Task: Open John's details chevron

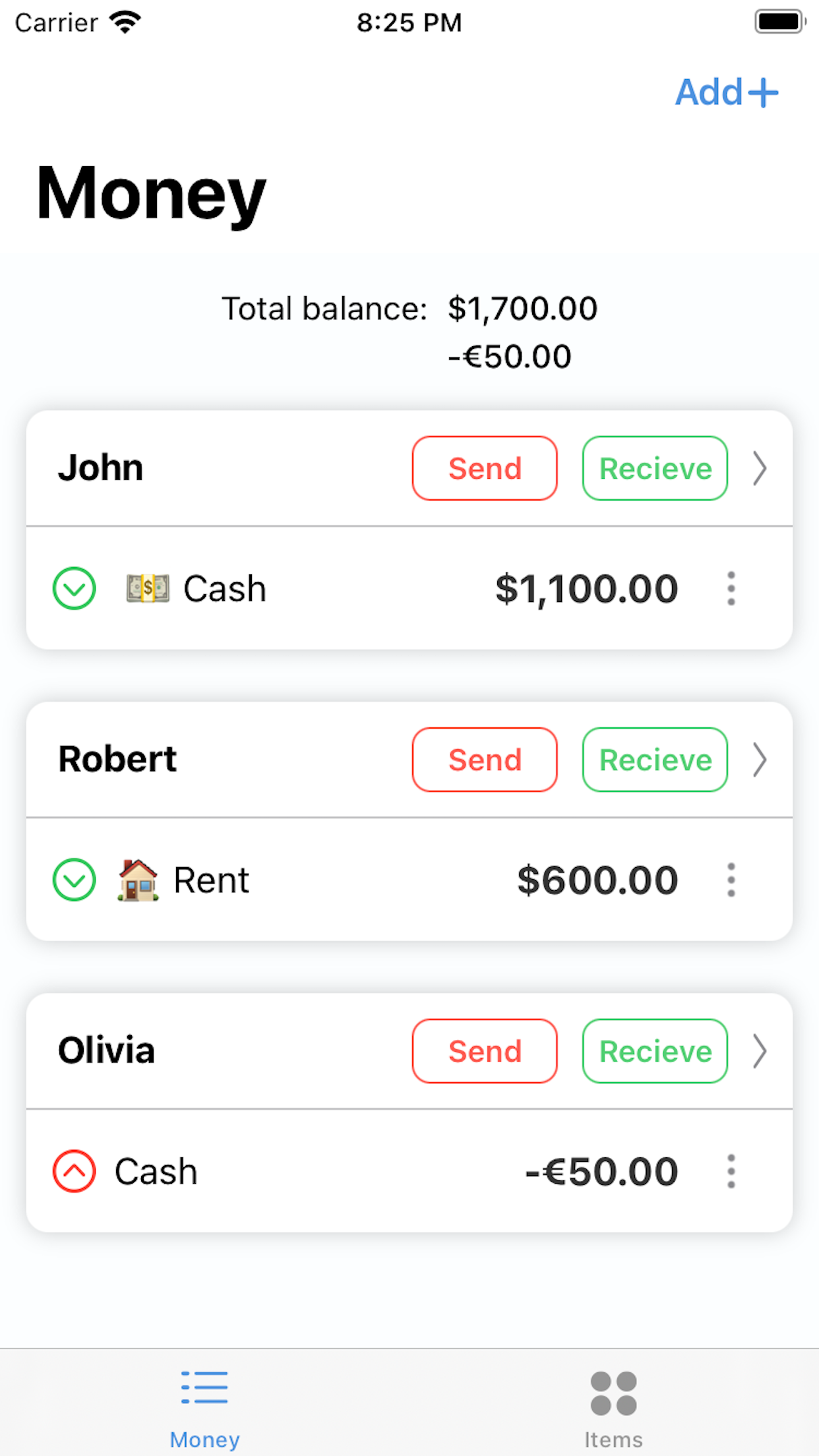Action: (760, 468)
